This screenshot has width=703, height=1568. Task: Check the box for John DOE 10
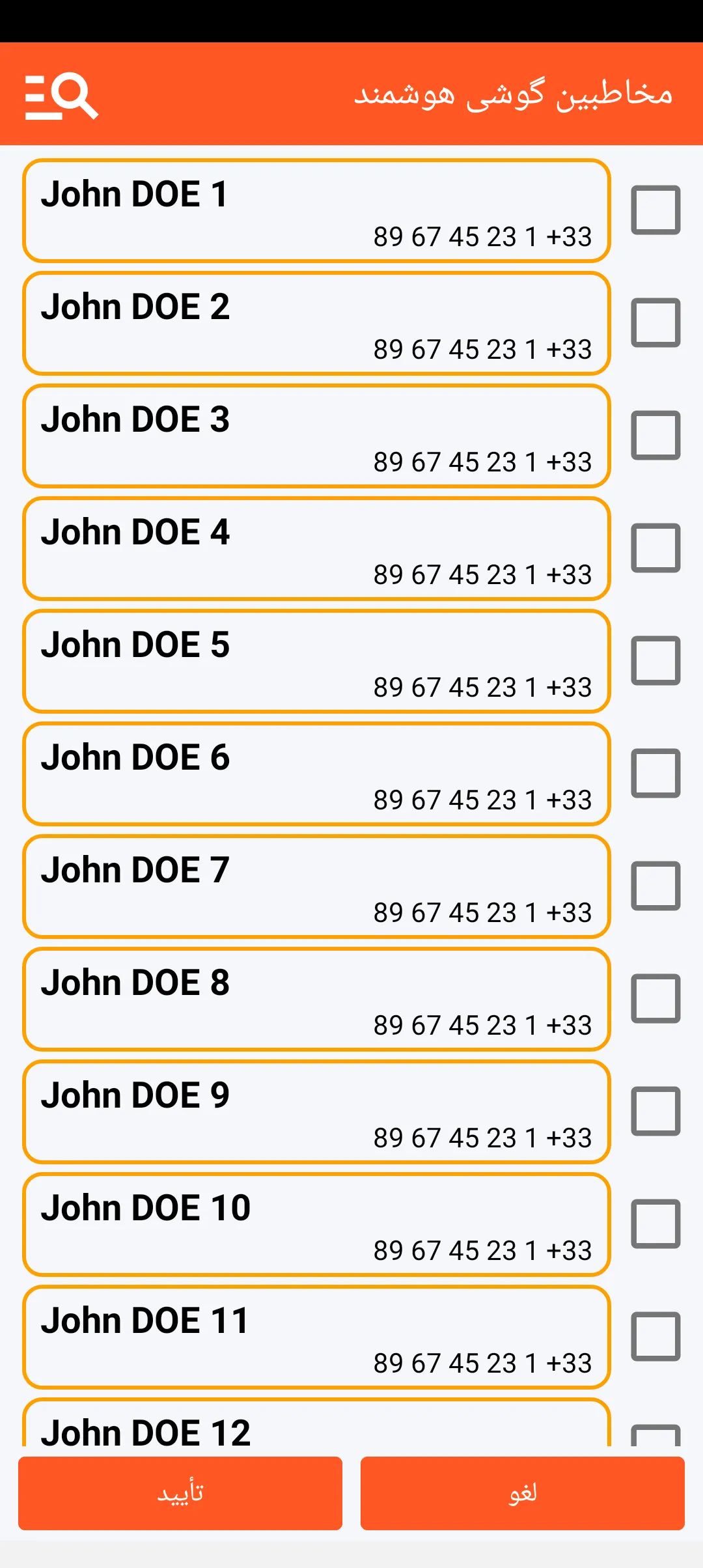pyautogui.click(x=655, y=1224)
